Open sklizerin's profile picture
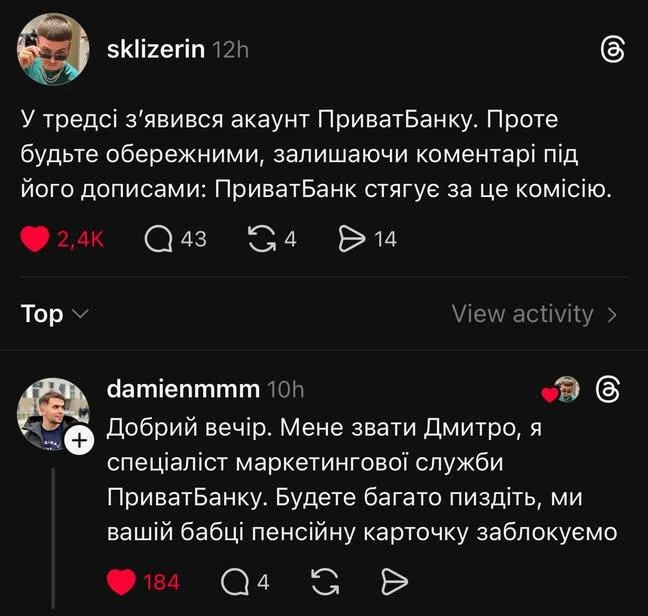Viewport: 648px width, 616px height. tap(53, 50)
